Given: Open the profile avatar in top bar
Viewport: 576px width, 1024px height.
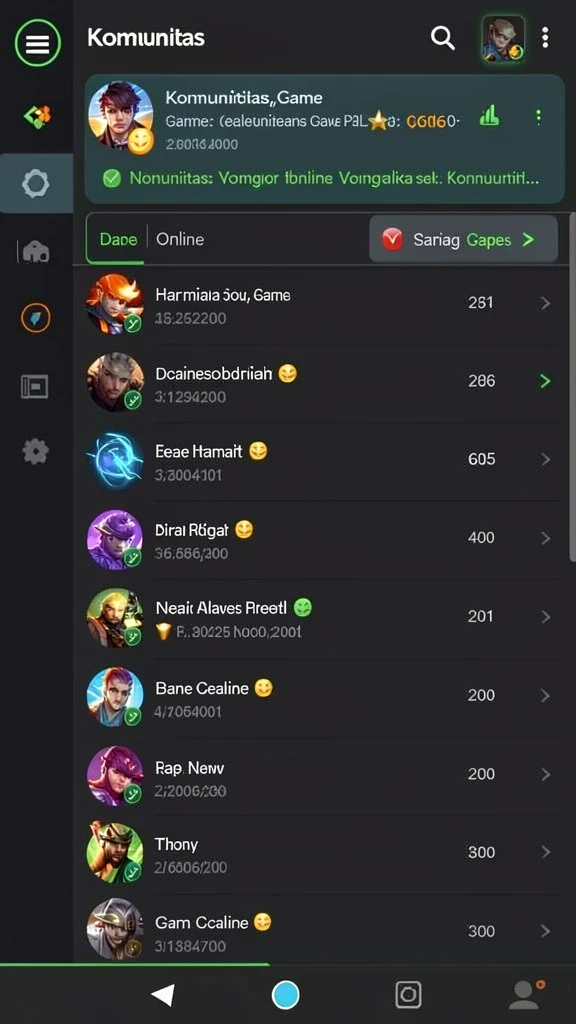Looking at the screenshot, I should (503, 39).
